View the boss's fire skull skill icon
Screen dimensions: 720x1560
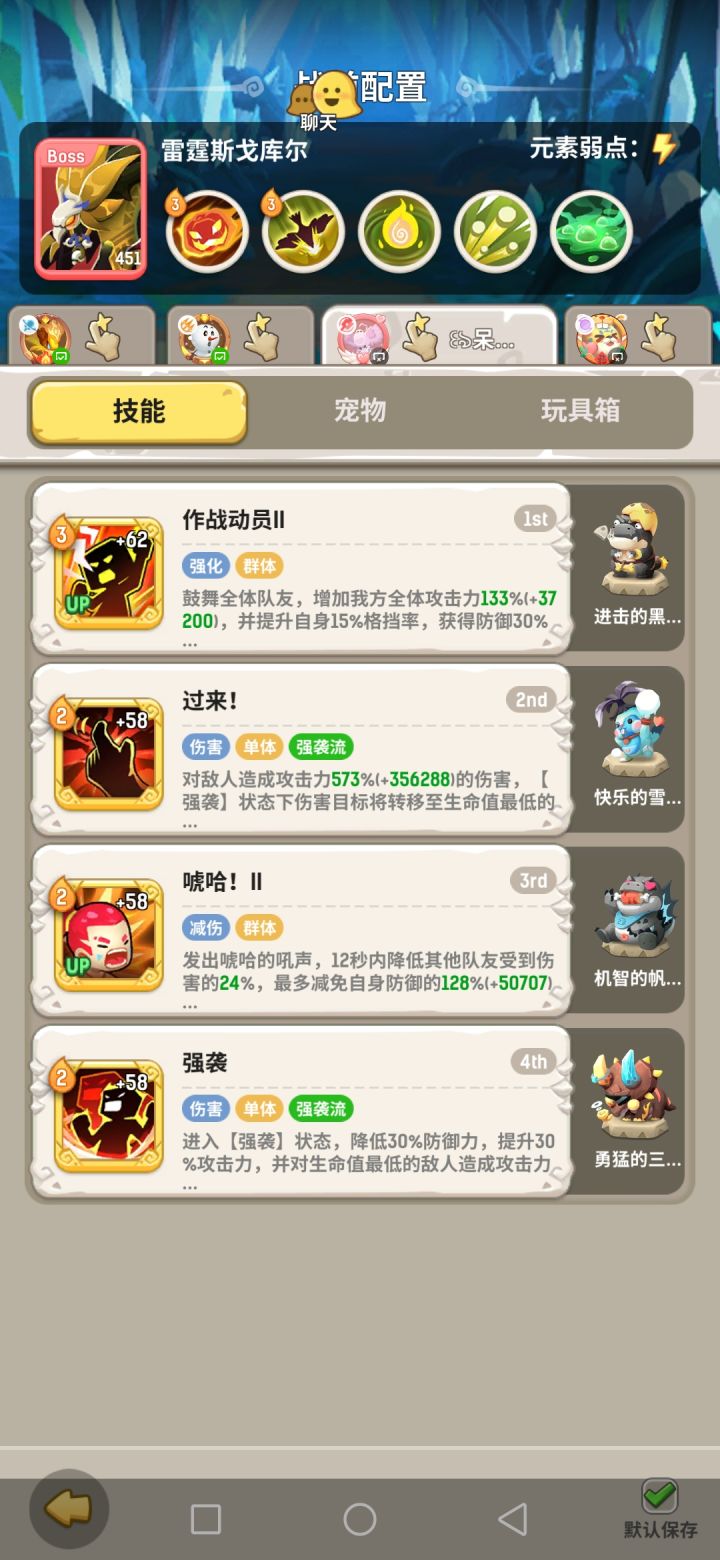click(208, 232)
